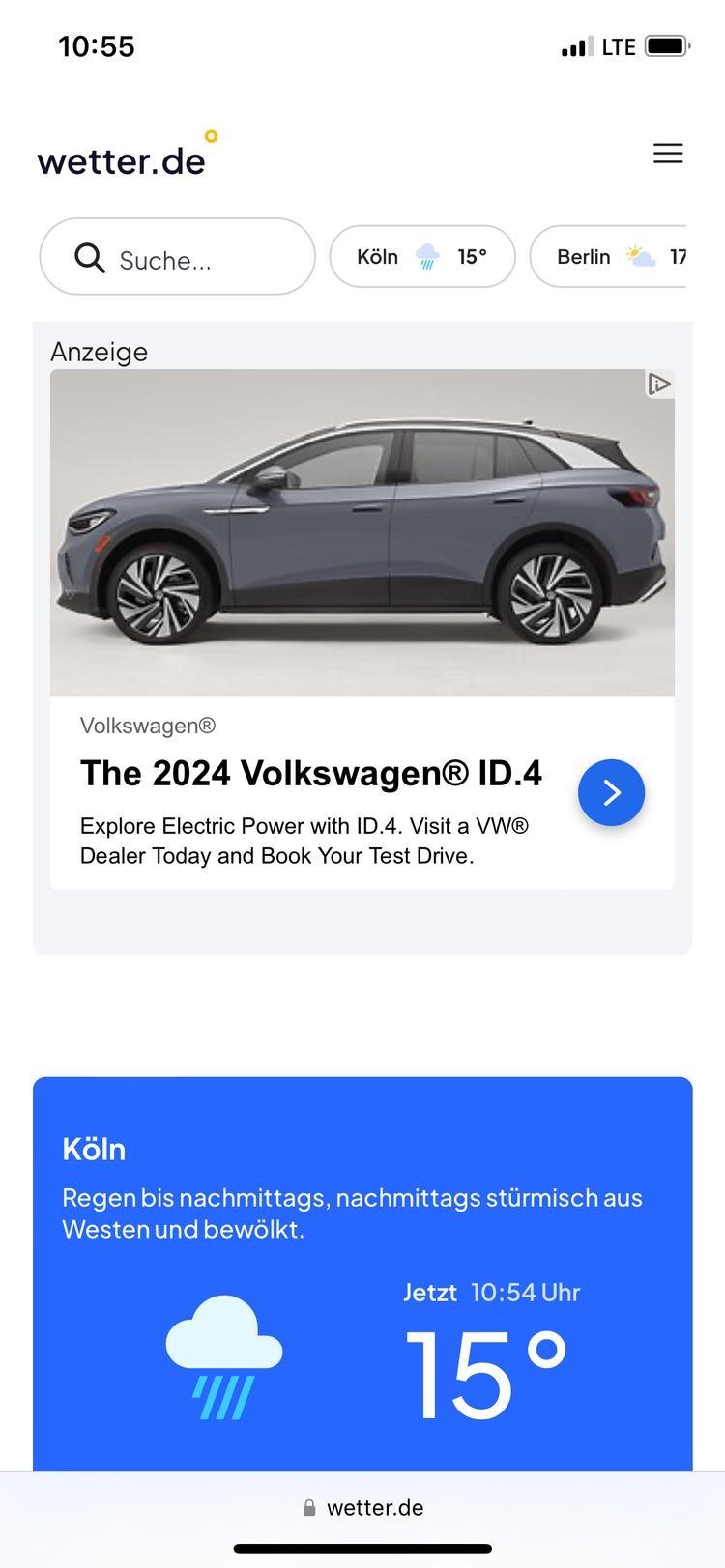Open the AdChoices icon on the ad
Screen dimensions: 725x1568
[x=659, y=384]
